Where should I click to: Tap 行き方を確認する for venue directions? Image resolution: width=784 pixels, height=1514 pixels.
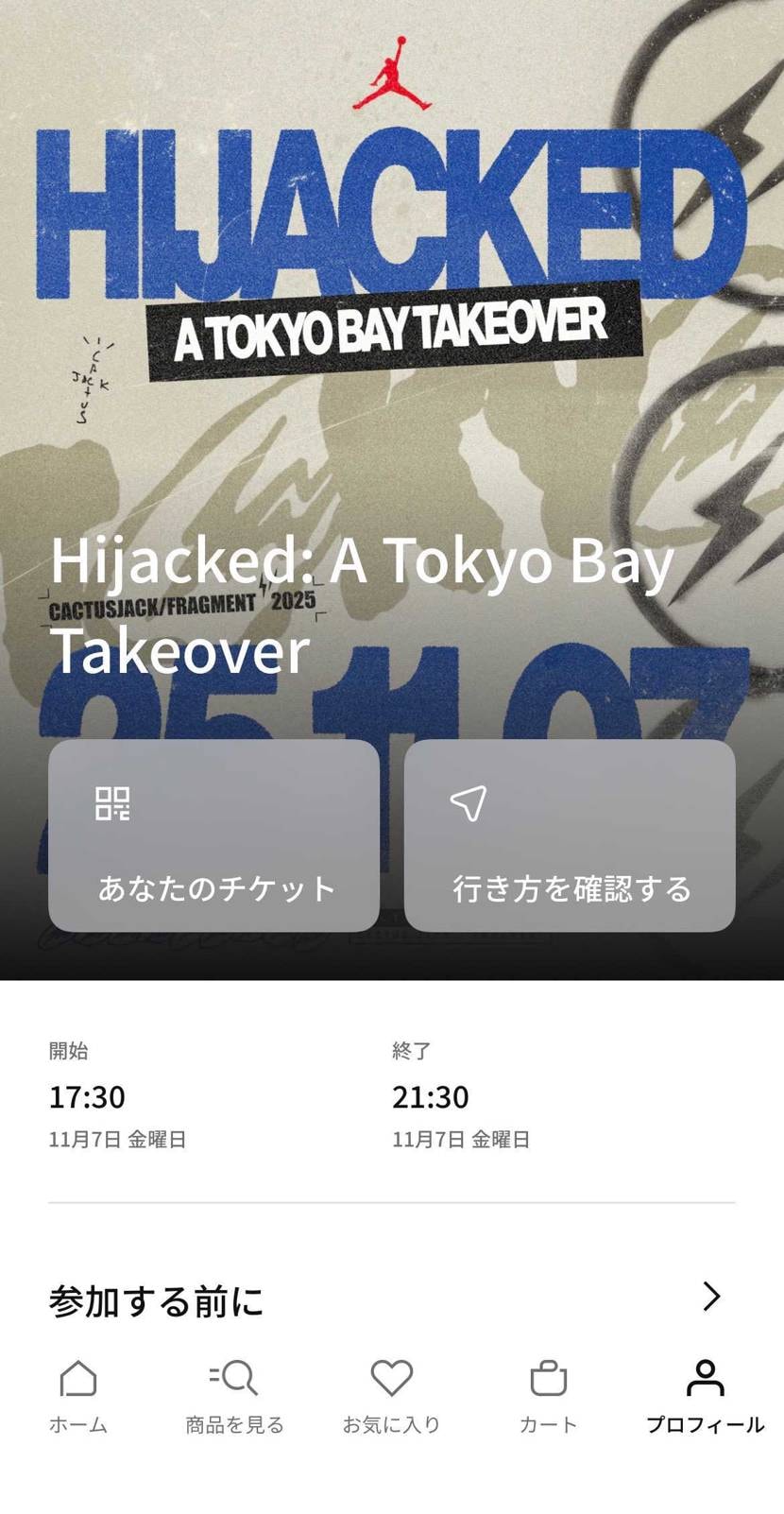click(x=569, y=837)
